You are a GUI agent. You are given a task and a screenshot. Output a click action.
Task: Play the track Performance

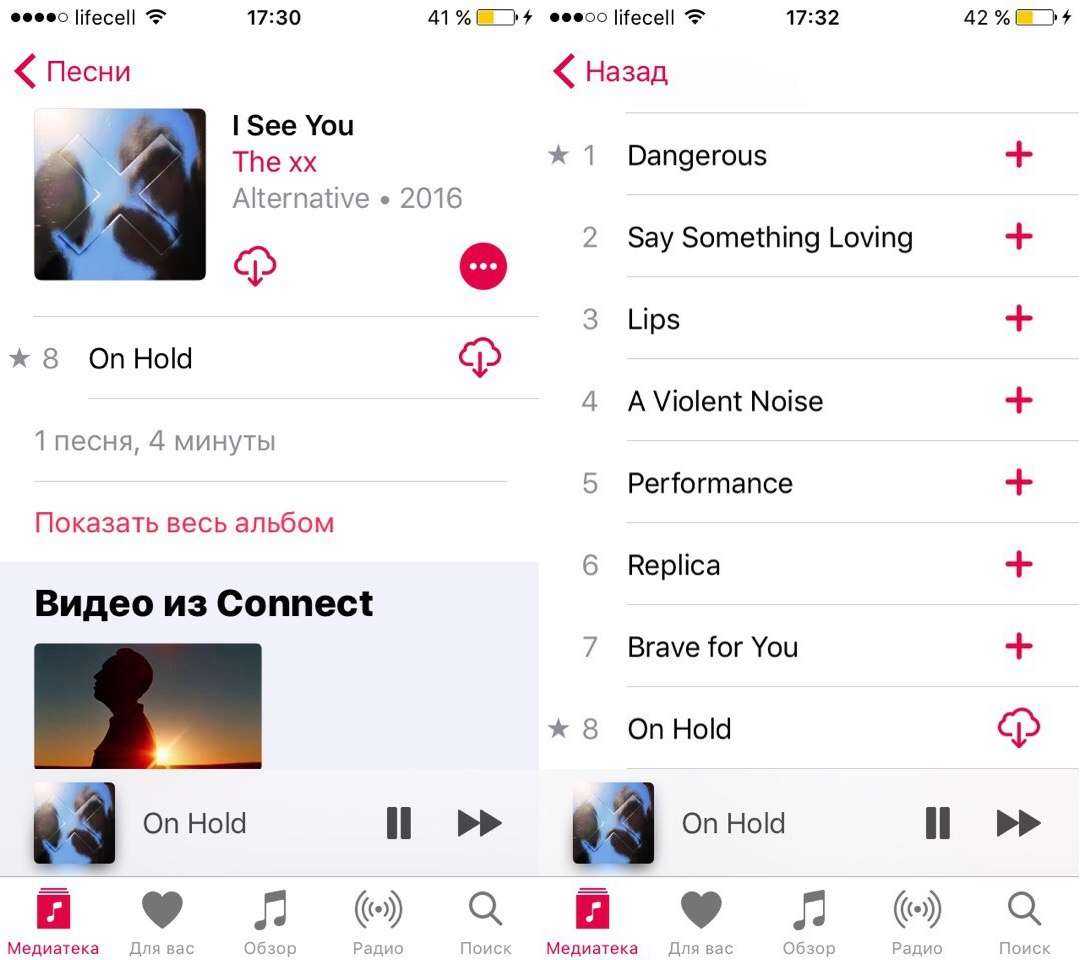710,483
